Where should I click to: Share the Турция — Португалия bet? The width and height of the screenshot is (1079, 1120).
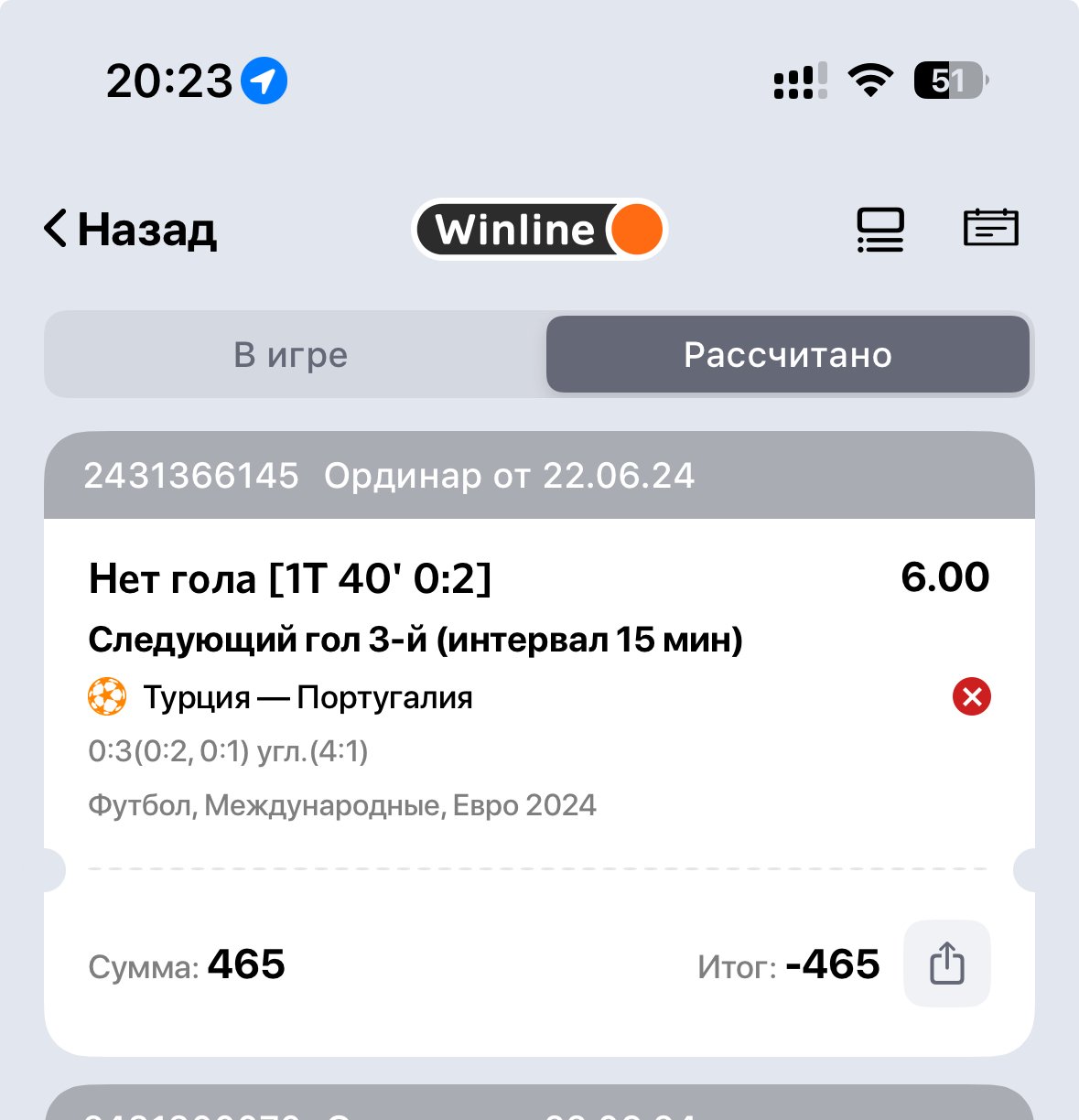tap(946, 964)
